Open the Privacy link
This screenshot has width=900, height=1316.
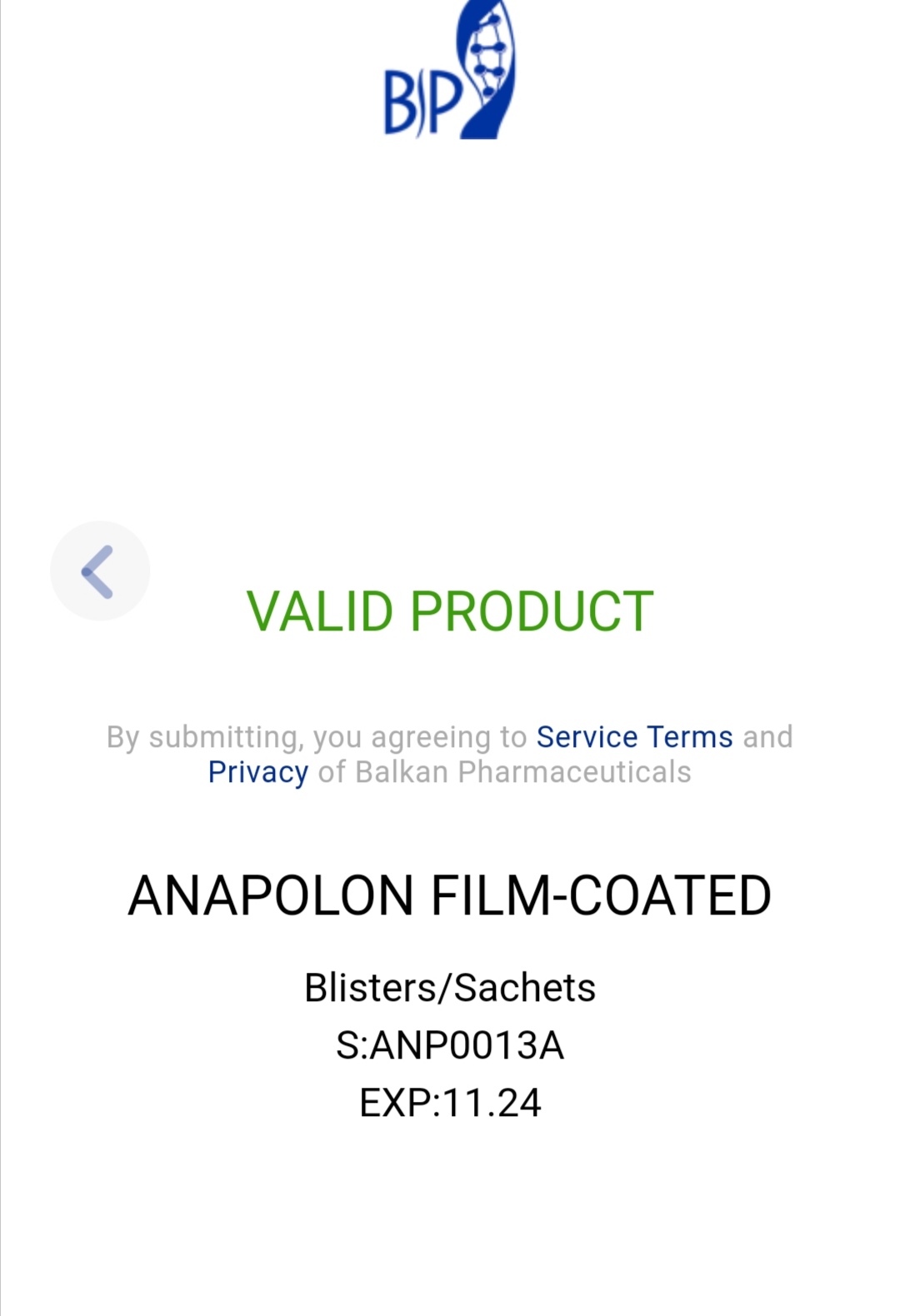257,772
